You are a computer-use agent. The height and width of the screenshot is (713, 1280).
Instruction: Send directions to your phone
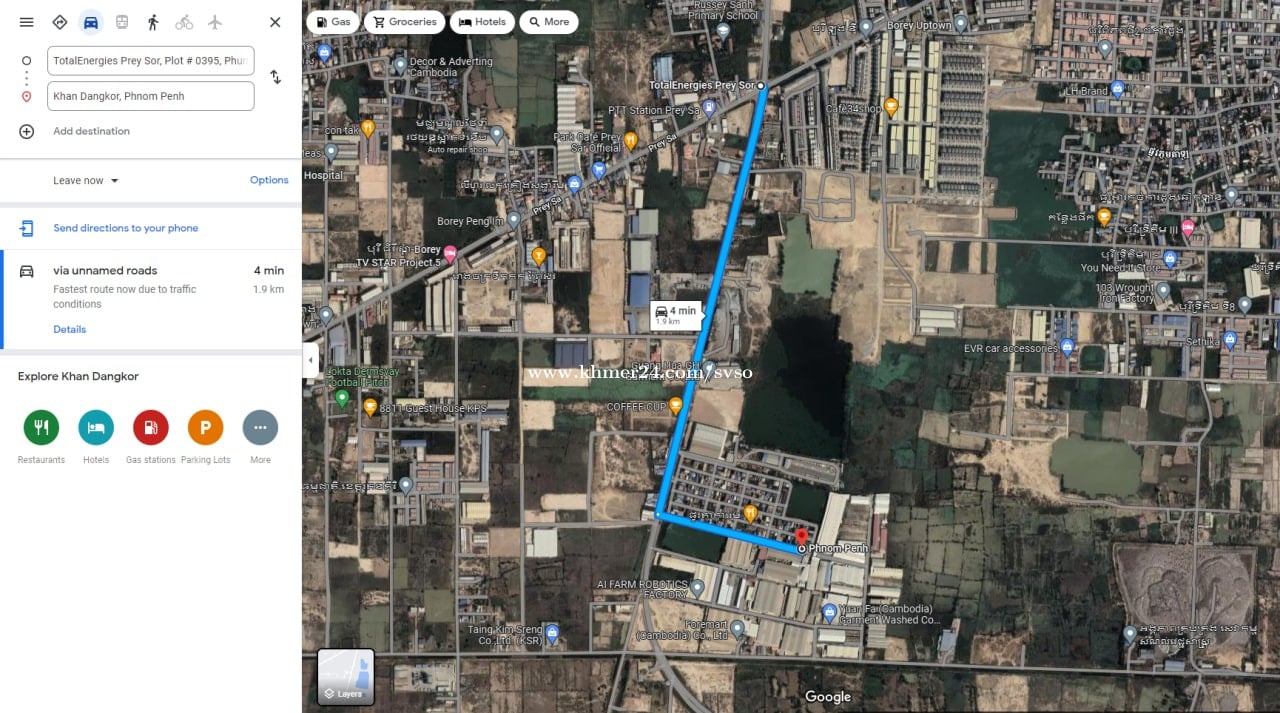[x=125, y=228]
